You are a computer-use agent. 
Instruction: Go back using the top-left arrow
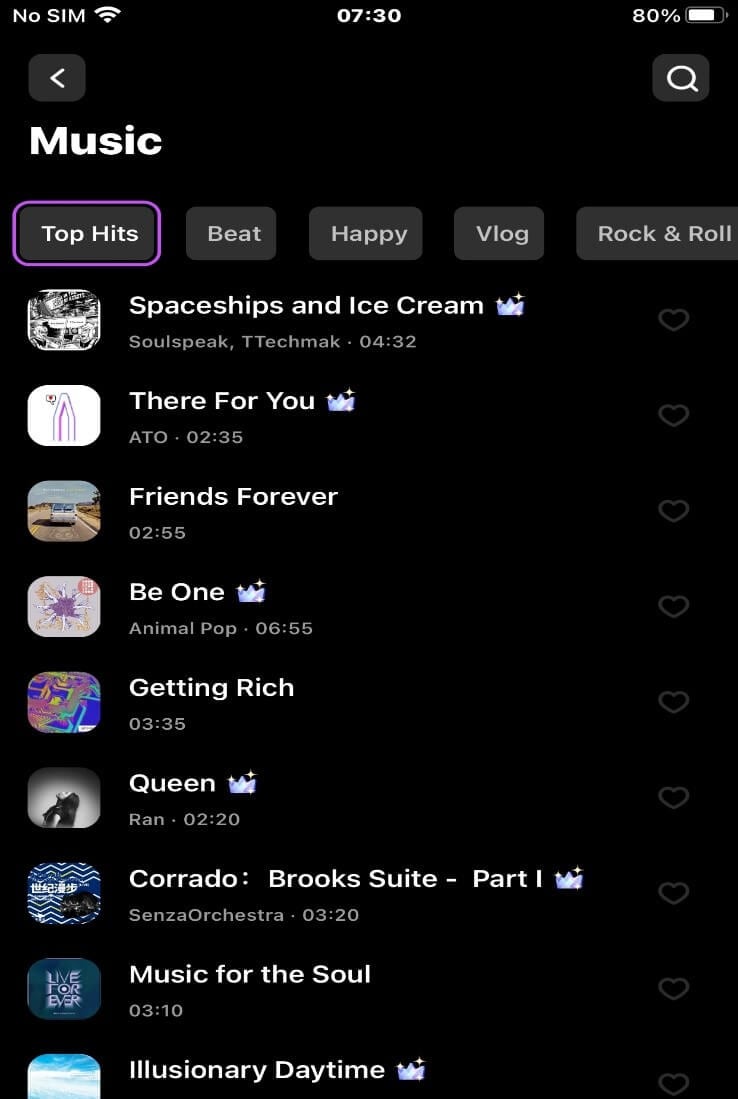57,78
